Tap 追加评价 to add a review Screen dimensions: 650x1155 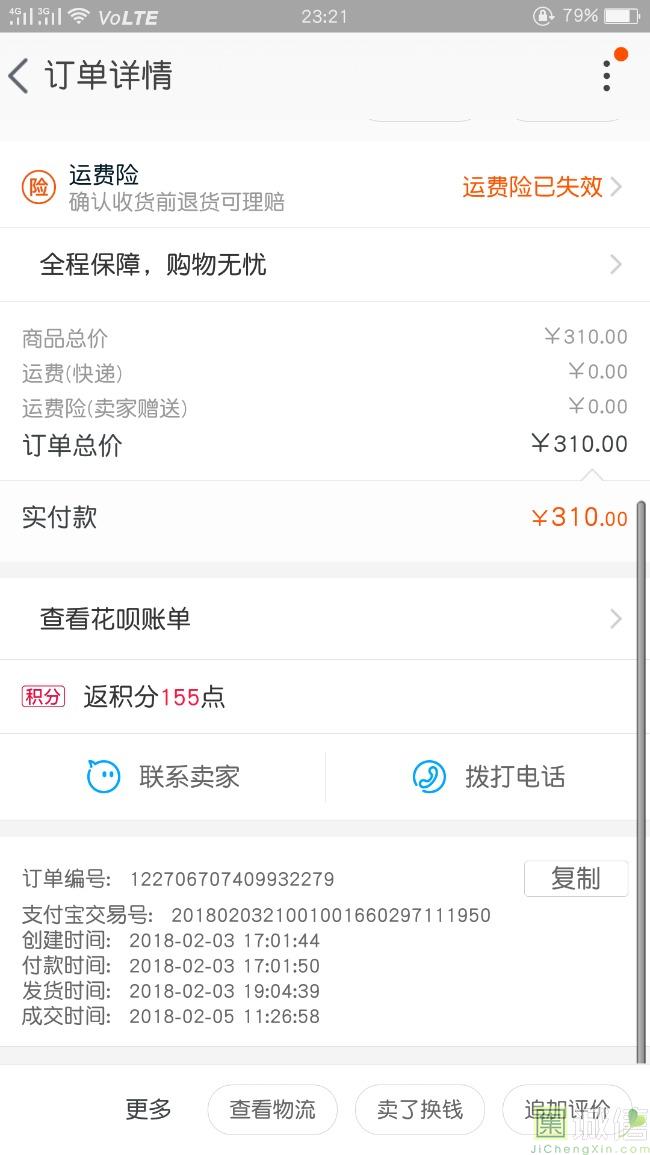tap(567, 1109)
